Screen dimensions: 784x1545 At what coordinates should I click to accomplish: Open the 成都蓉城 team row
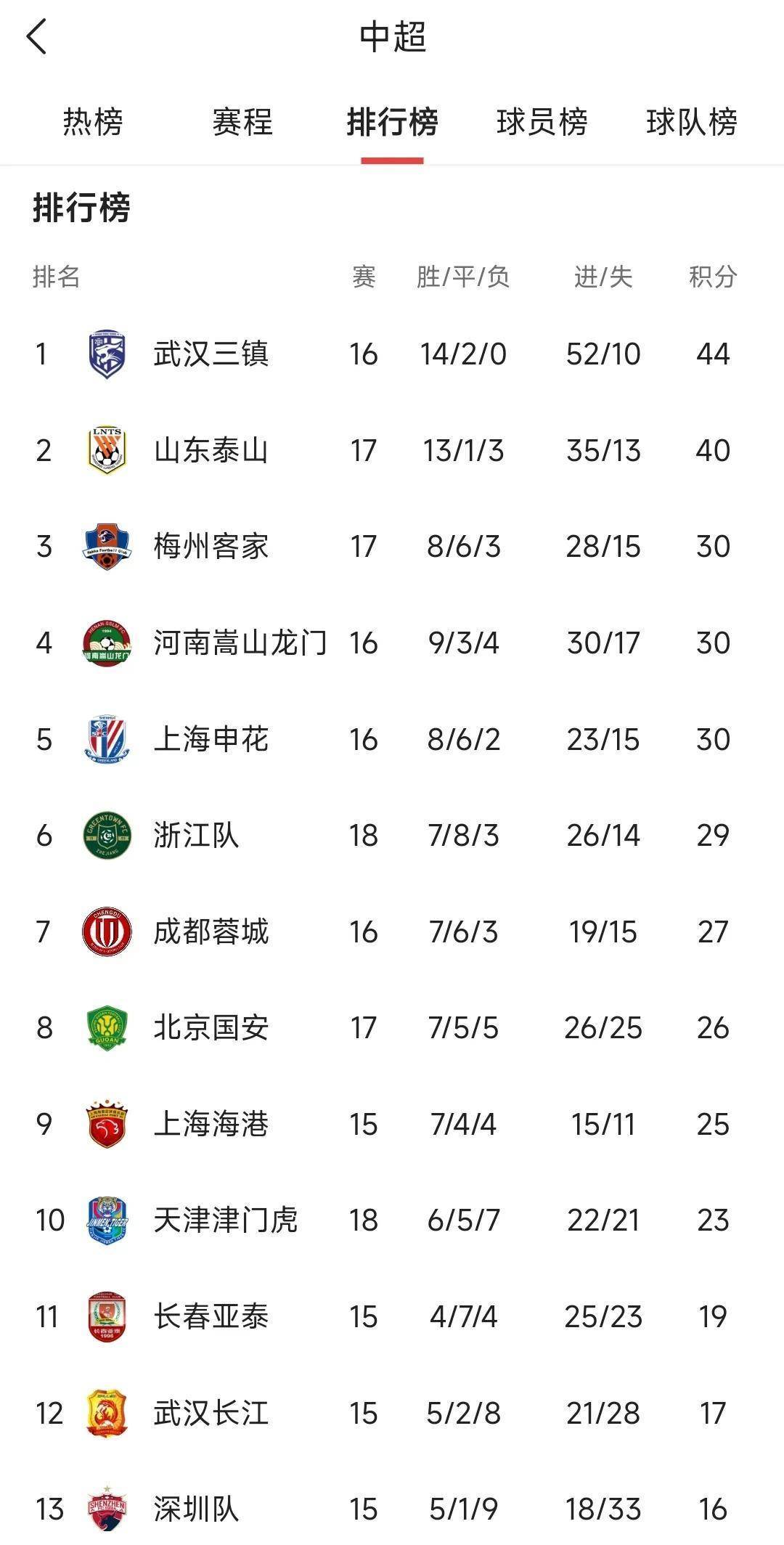click(x=211, y=932)
